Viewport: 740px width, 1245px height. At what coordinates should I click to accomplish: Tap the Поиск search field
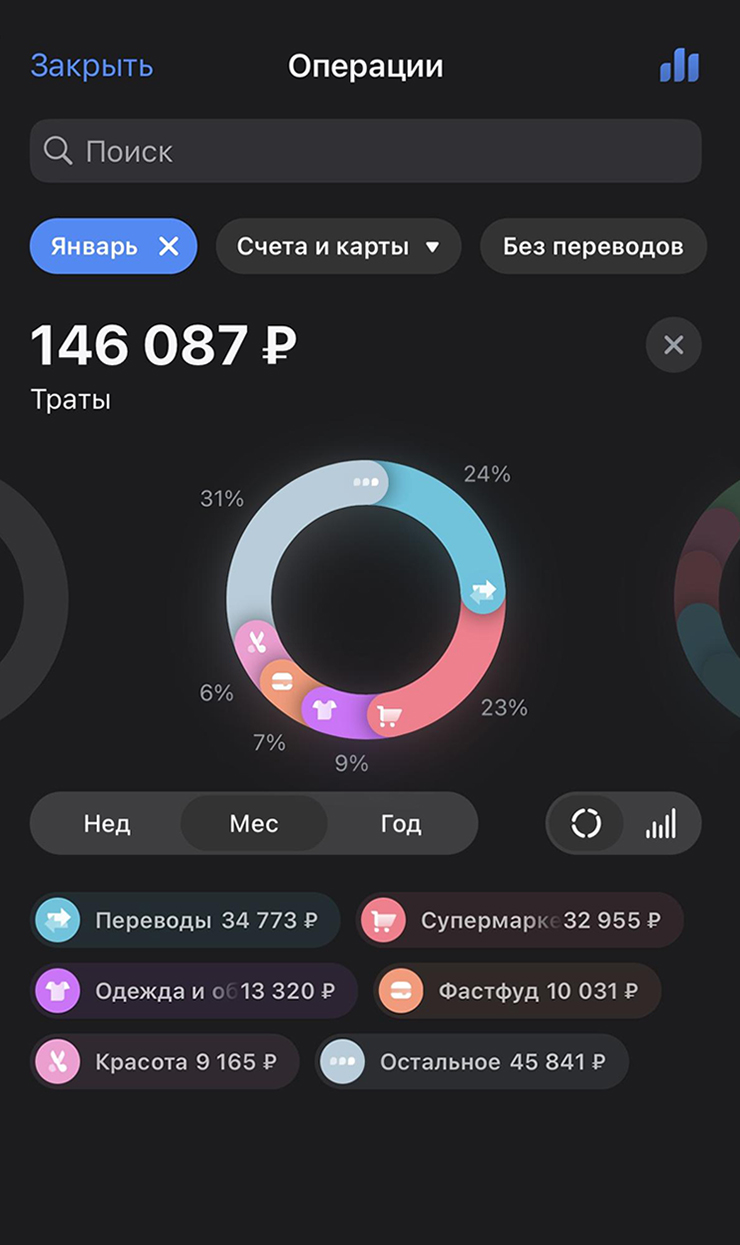point(365,151)
